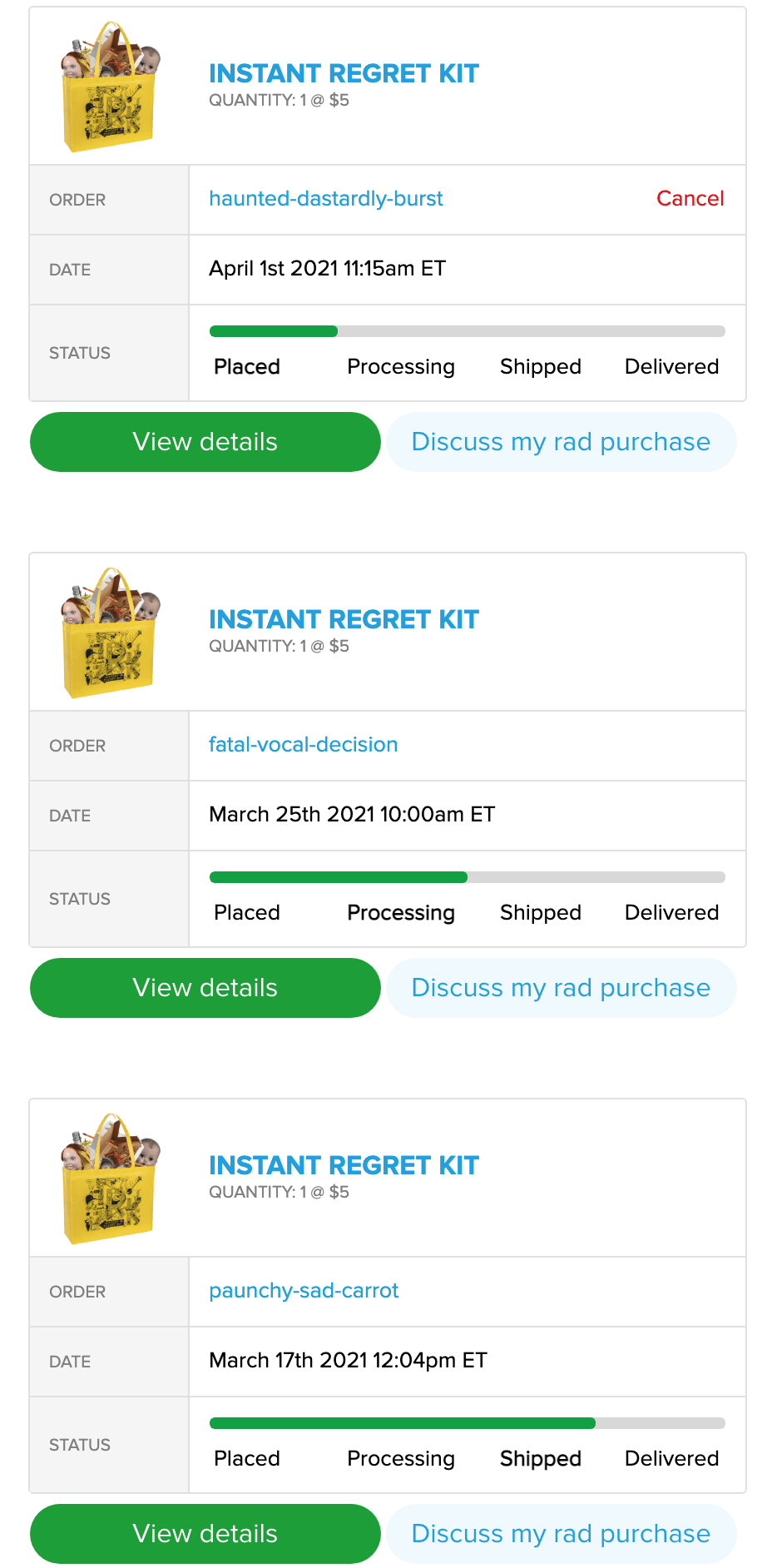Discuss the March 25th purchase
This screenshot has height=1568, width=772.
561,988
